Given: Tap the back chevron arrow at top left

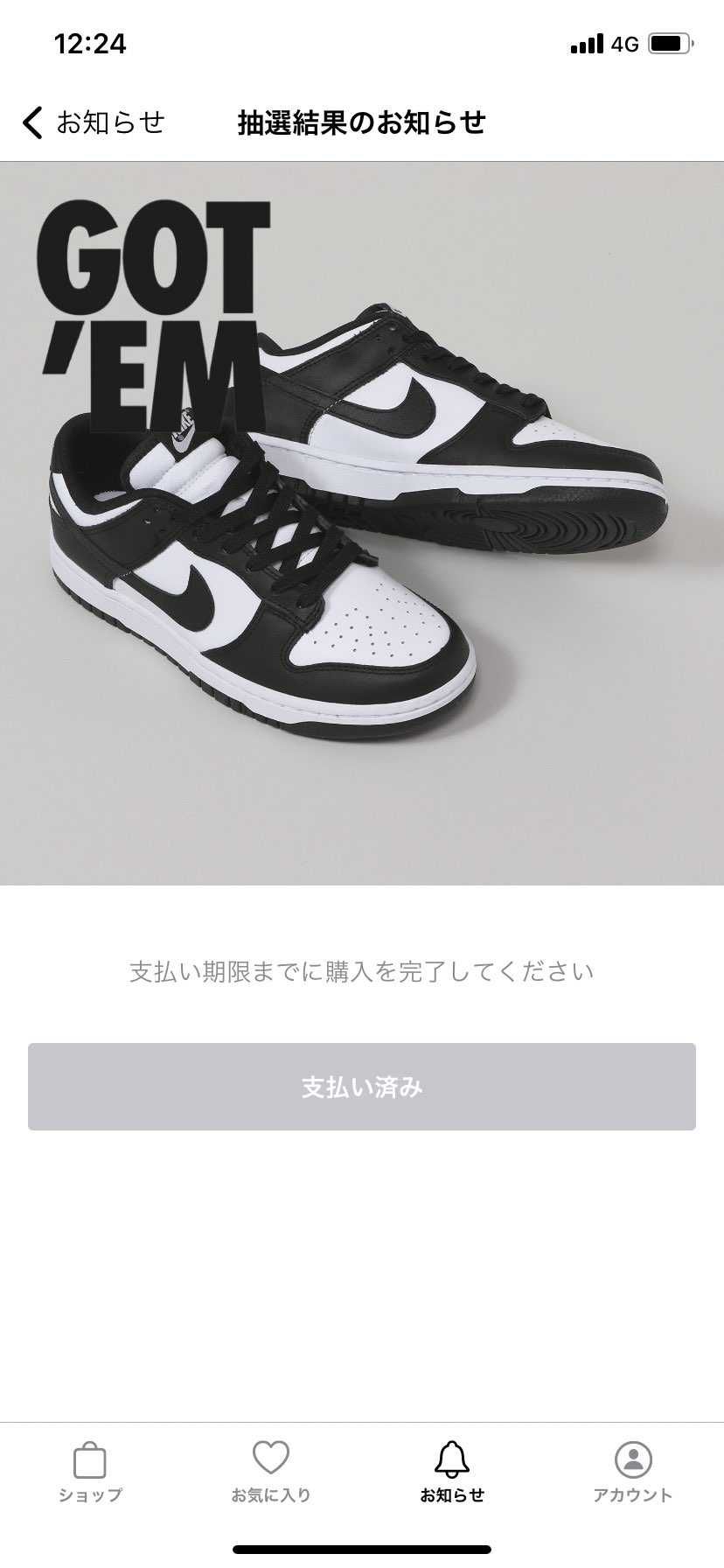Looking at the screenshot, I should point(32,122).
